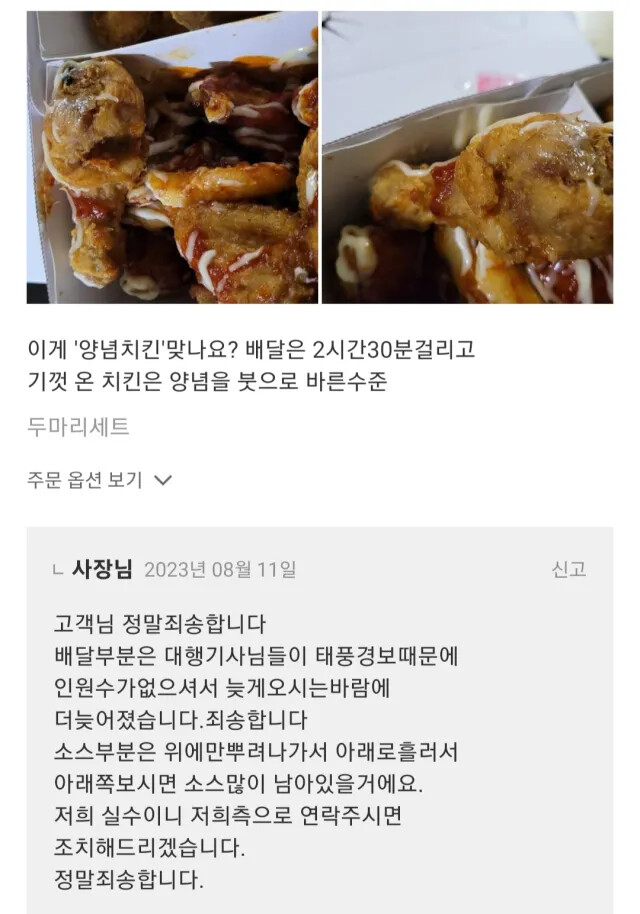Open the left chicken review photo
This screenshot has height=914, width=640.
[x=173, y=157]
